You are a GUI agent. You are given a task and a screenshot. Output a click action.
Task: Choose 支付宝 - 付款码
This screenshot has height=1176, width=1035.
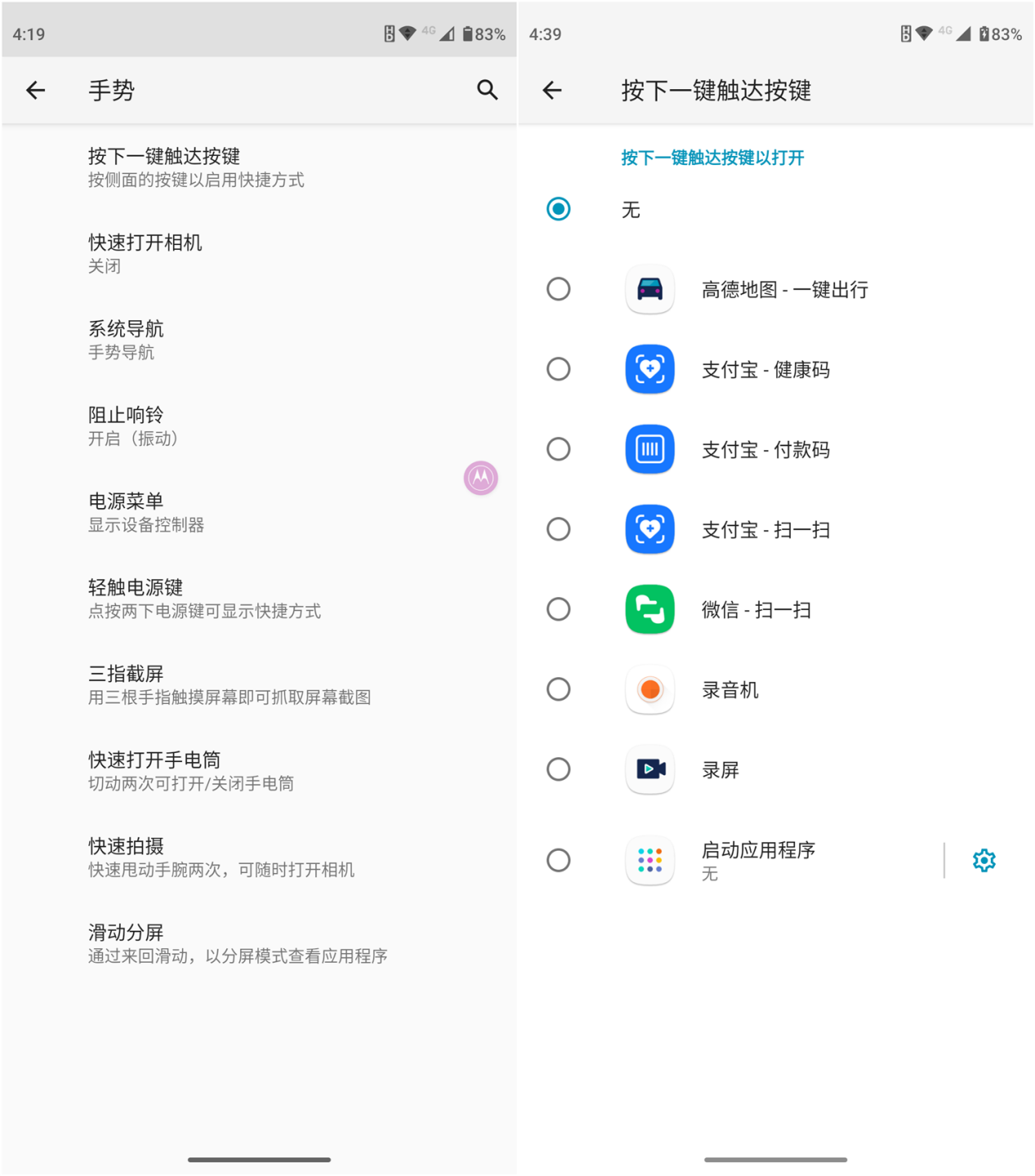click(x=559, y=449)
